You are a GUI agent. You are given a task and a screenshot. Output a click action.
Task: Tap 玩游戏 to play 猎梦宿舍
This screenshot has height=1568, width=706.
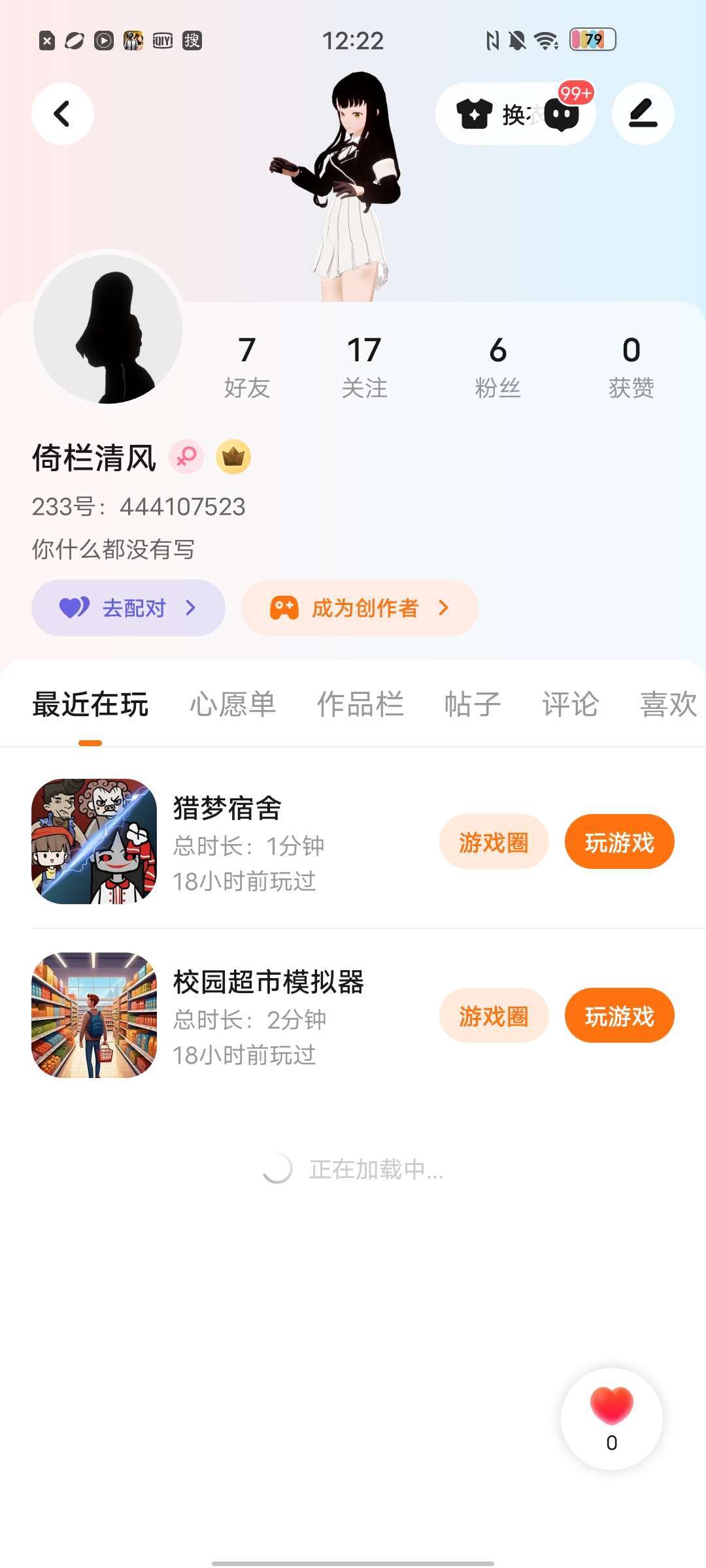tap(619, 842)
